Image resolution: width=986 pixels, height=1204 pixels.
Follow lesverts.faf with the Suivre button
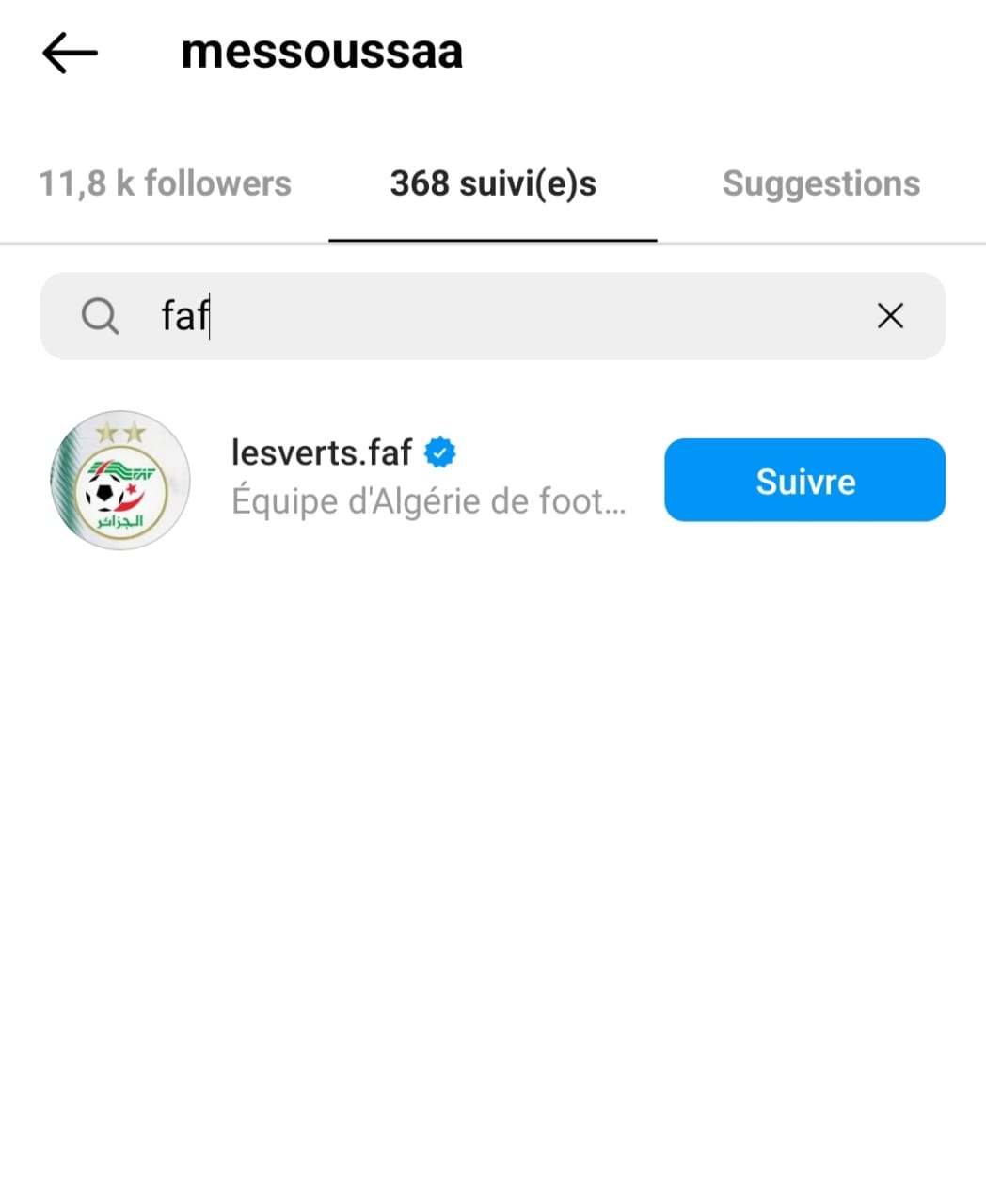[804, 481]
